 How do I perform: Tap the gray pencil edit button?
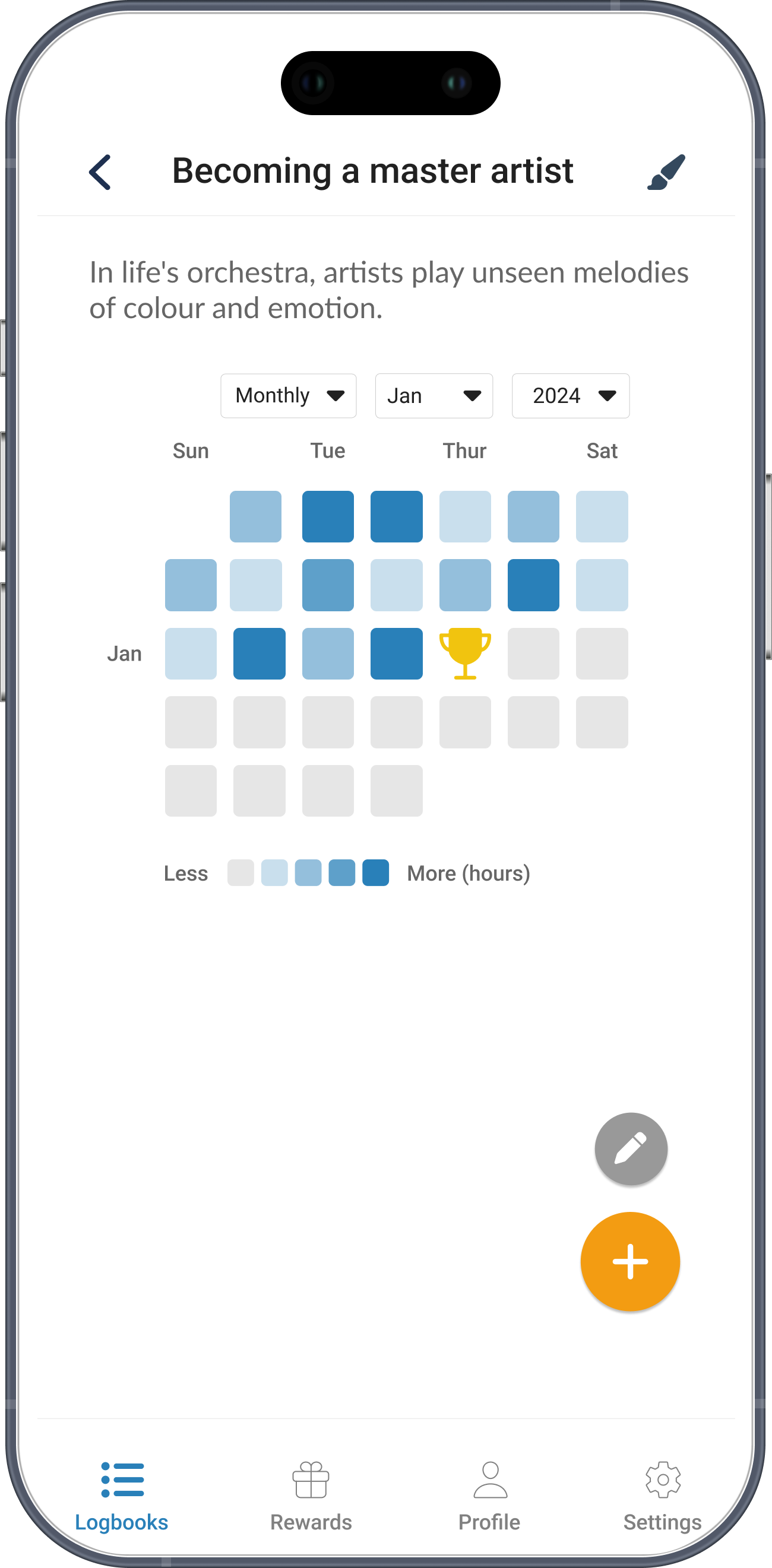point(631,1148)
